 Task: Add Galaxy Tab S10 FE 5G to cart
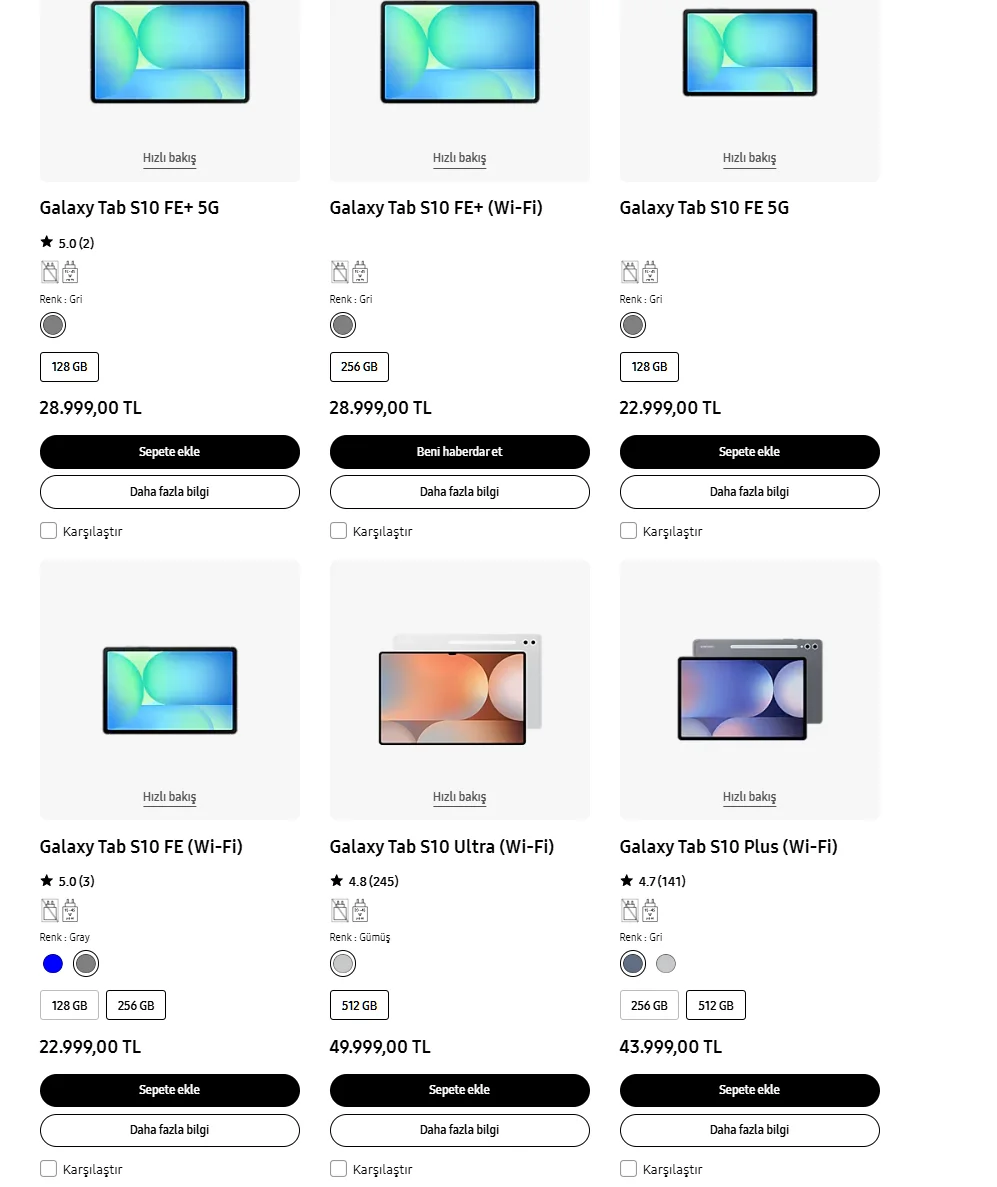(749, 452)
